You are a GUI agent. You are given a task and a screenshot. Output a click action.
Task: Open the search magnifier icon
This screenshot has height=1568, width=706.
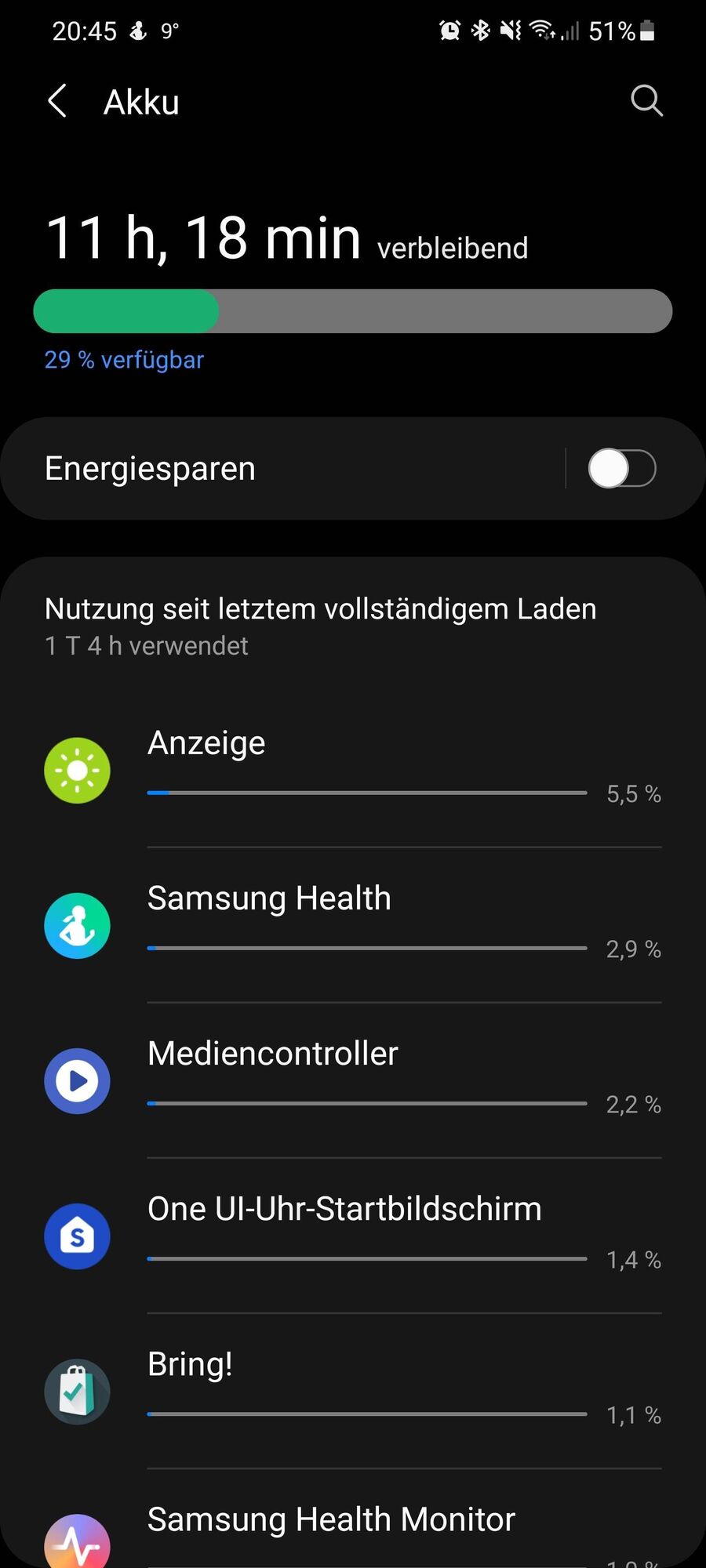[646, 101]
